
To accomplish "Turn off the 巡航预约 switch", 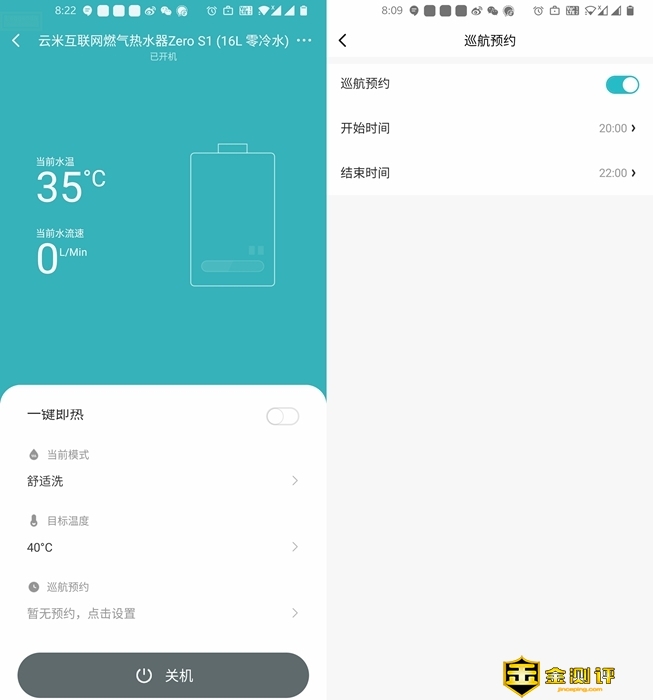I will pyautogui.click(x=621, y=84).
